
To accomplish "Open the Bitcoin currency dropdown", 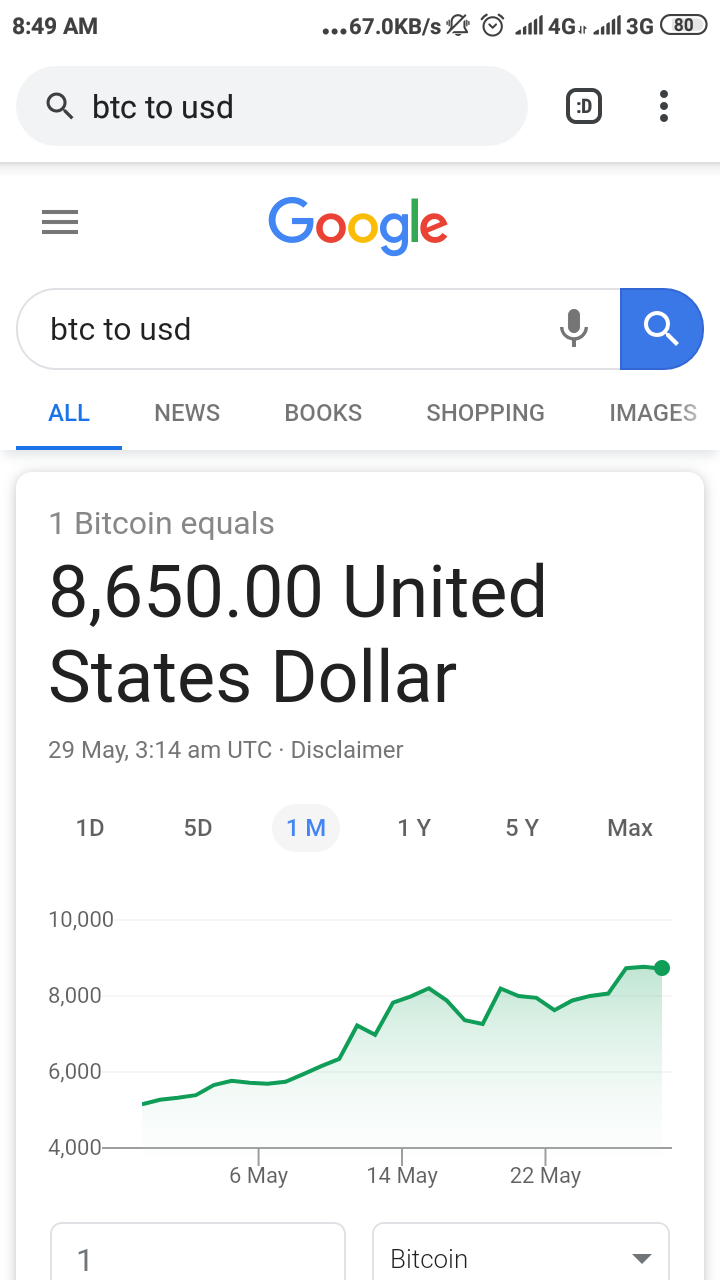I will [521, 1252].
